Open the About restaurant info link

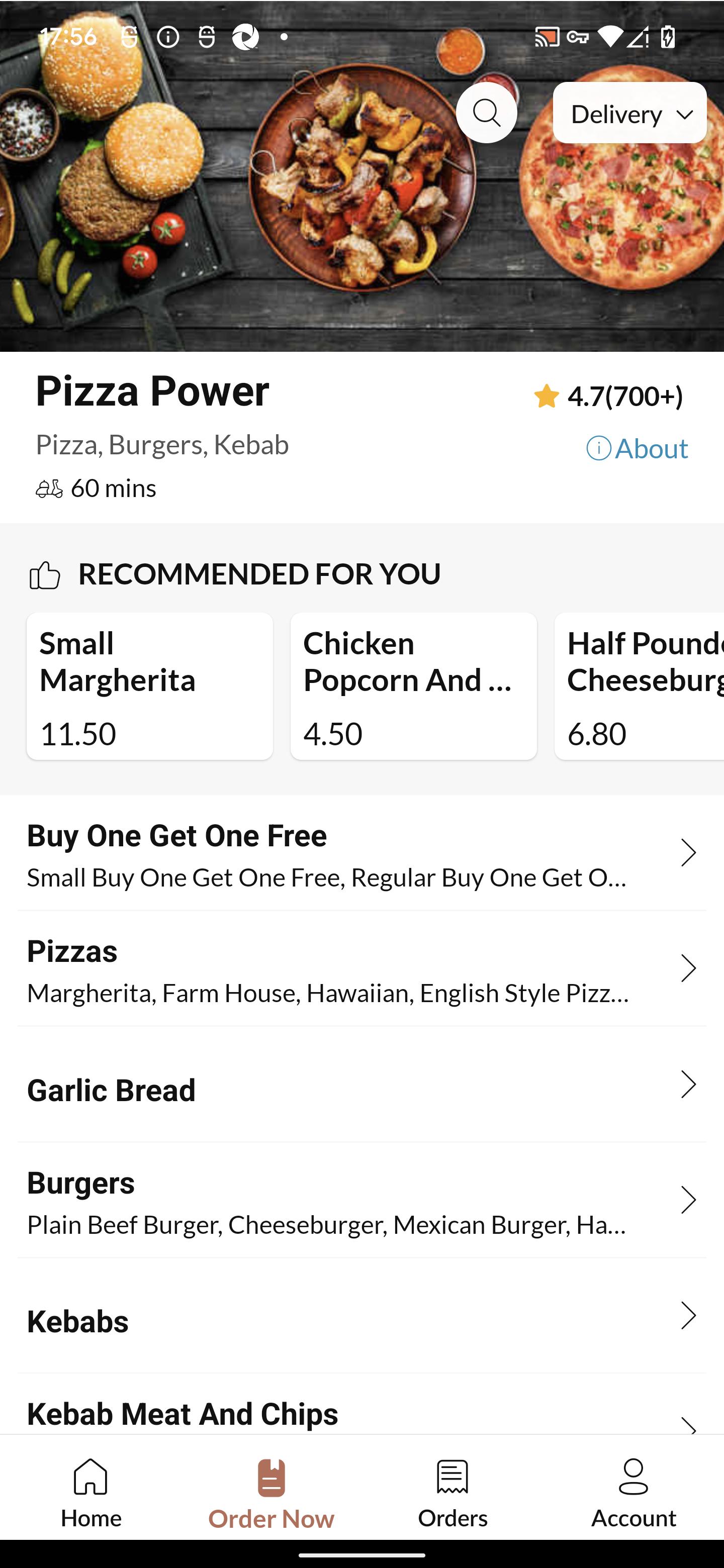637,449
